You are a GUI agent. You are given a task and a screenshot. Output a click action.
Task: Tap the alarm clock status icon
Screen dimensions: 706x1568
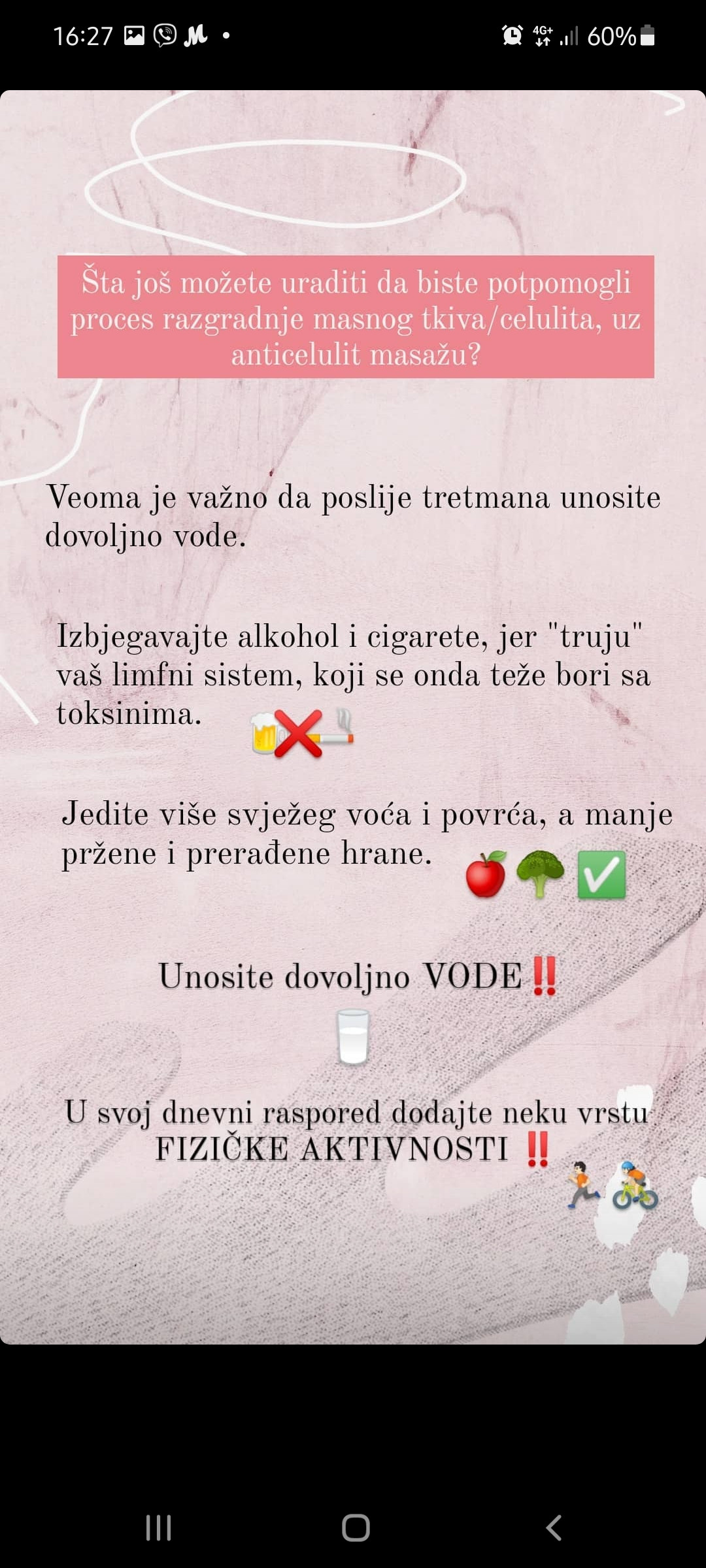tap(513, 35)
